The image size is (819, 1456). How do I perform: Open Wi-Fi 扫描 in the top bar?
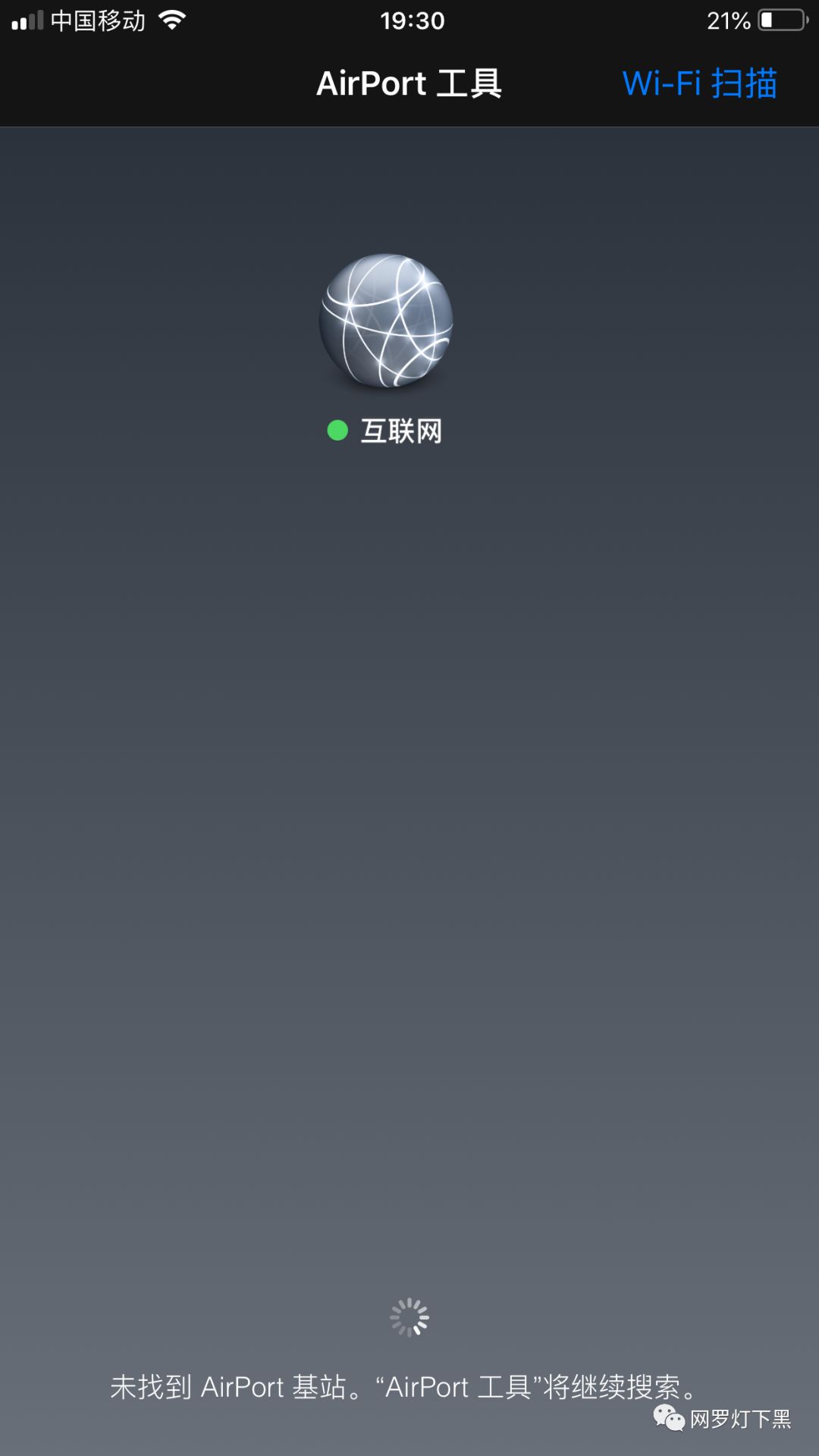[699, 83]
